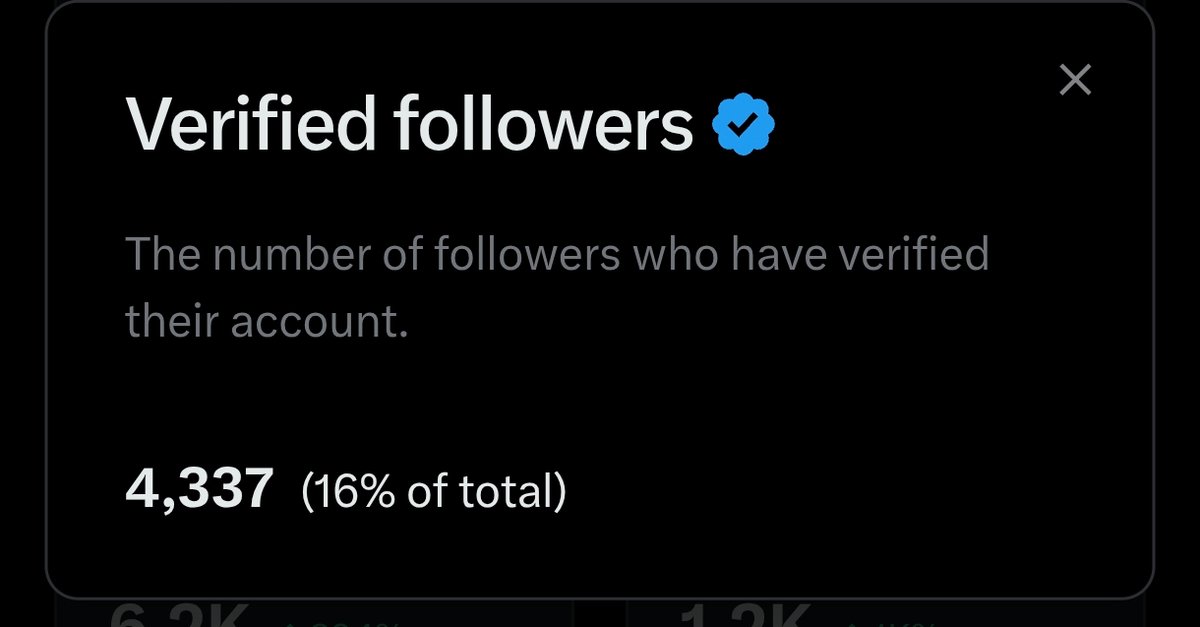Close the Verified followers dialog
The width and height of the screenshot is (1200, 627).
point(1075,80)
